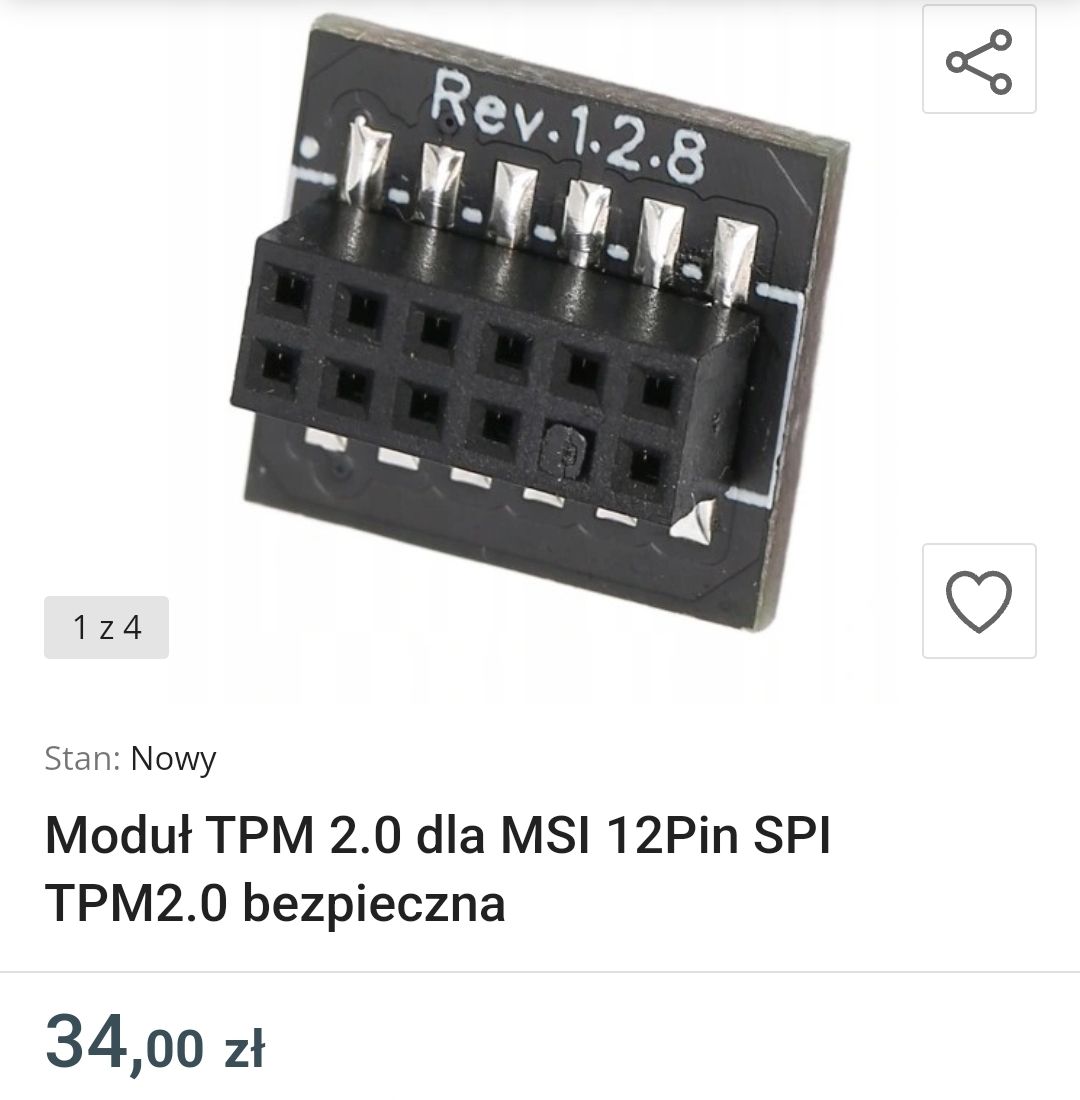Screen dimensions: 1080x1100
Task: Select the Stan: Nowy label
Action: pyautogui.click(x=130, y=760)
